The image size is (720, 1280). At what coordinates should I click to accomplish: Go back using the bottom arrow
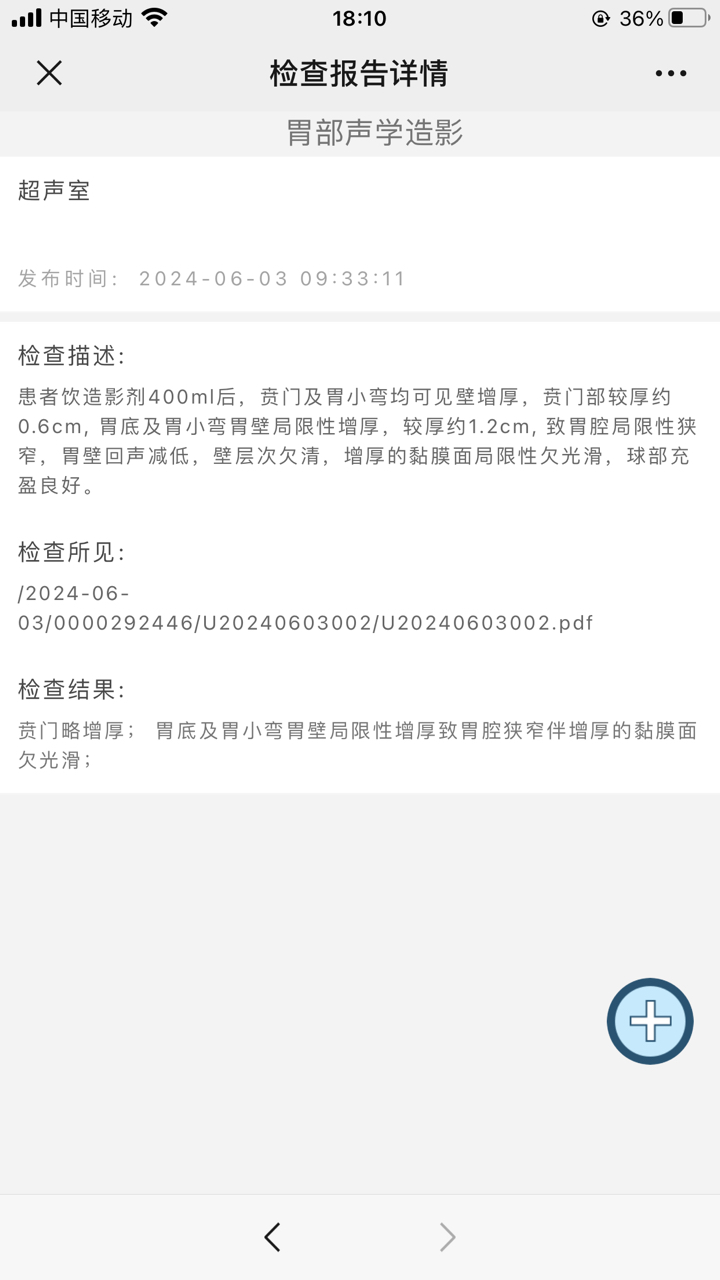tap(272, 1237)
